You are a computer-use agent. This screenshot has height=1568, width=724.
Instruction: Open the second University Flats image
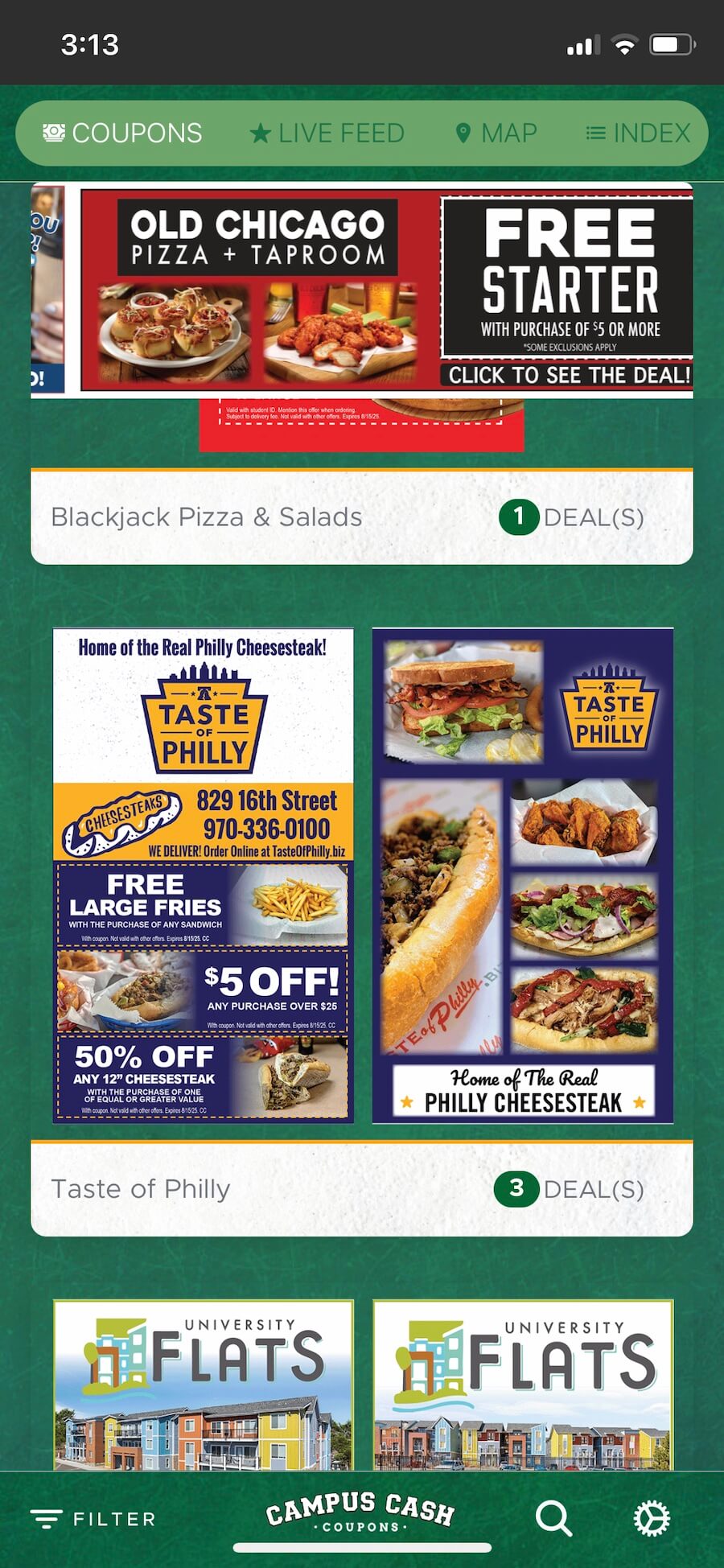[522, 1384]
